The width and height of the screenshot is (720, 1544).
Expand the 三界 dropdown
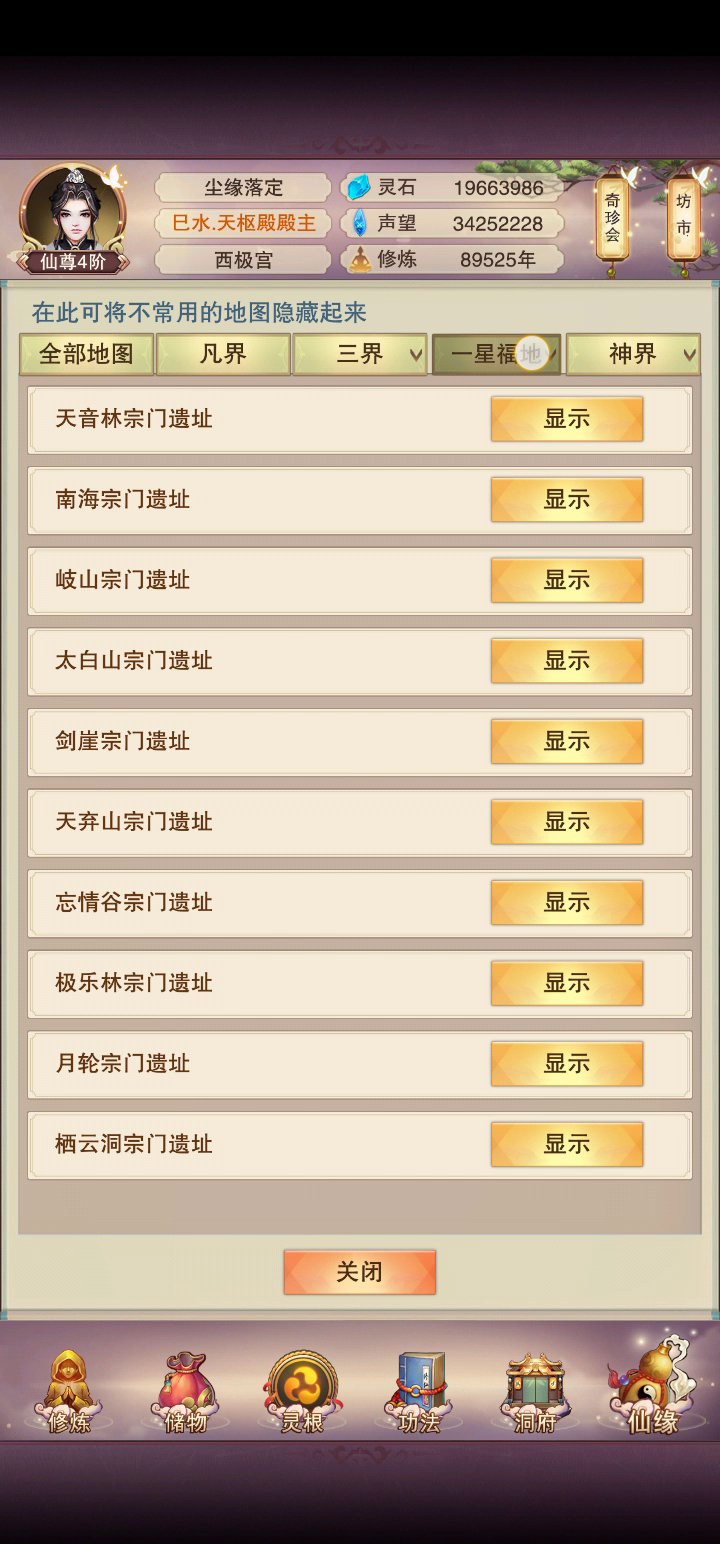point(360,354)
